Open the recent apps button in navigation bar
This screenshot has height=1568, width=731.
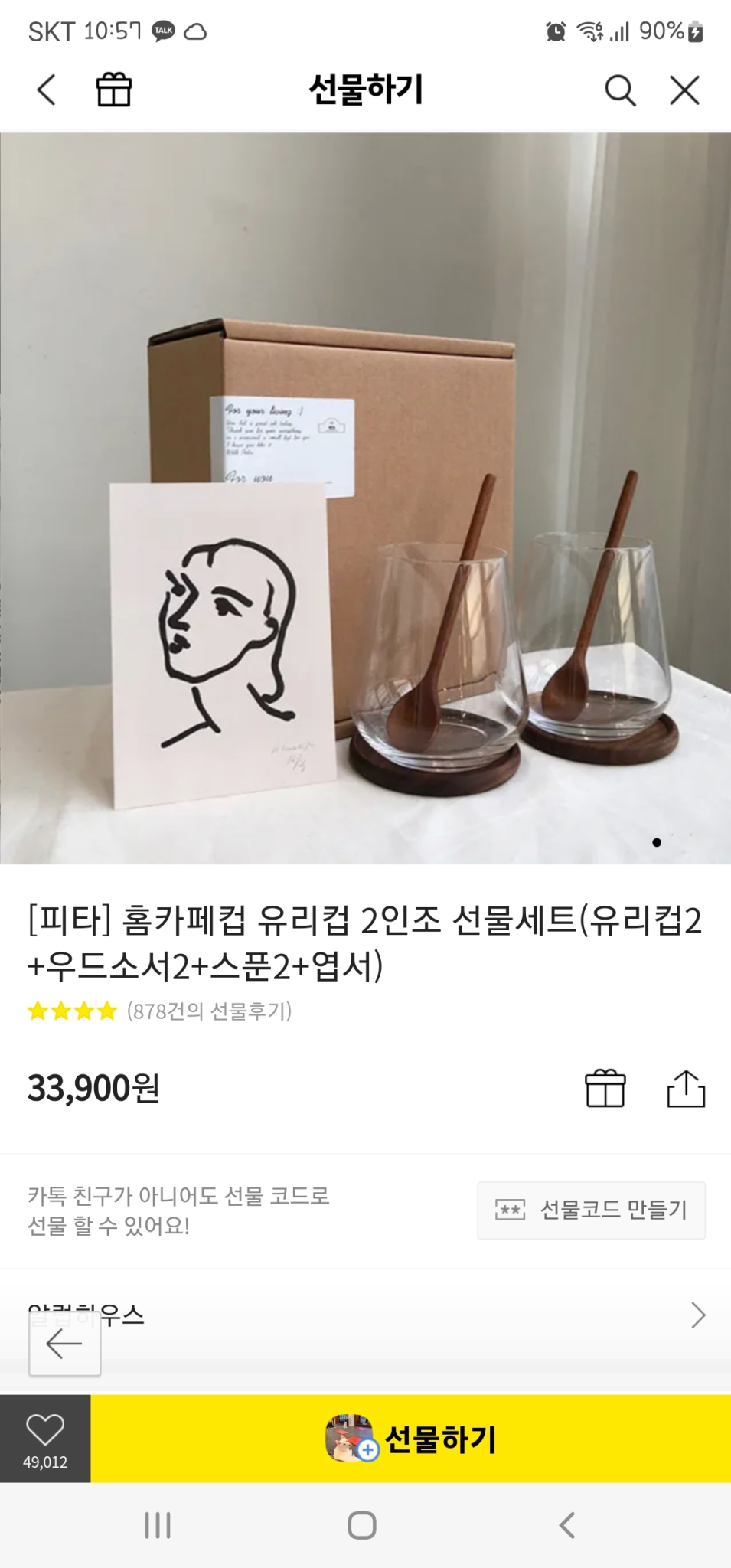tap(157, 1526)
